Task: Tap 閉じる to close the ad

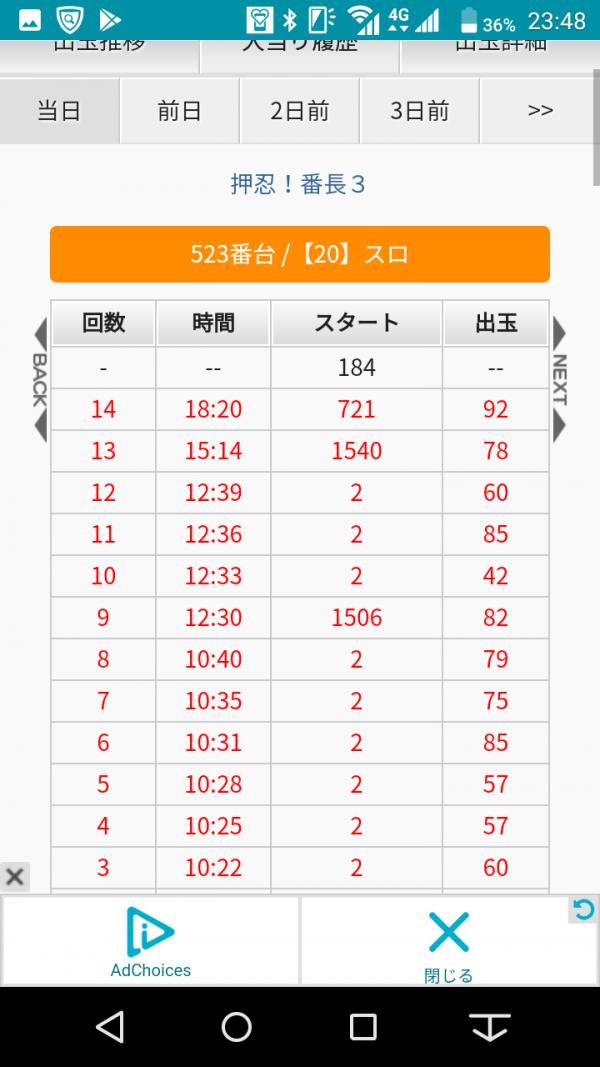Action: 449,941
